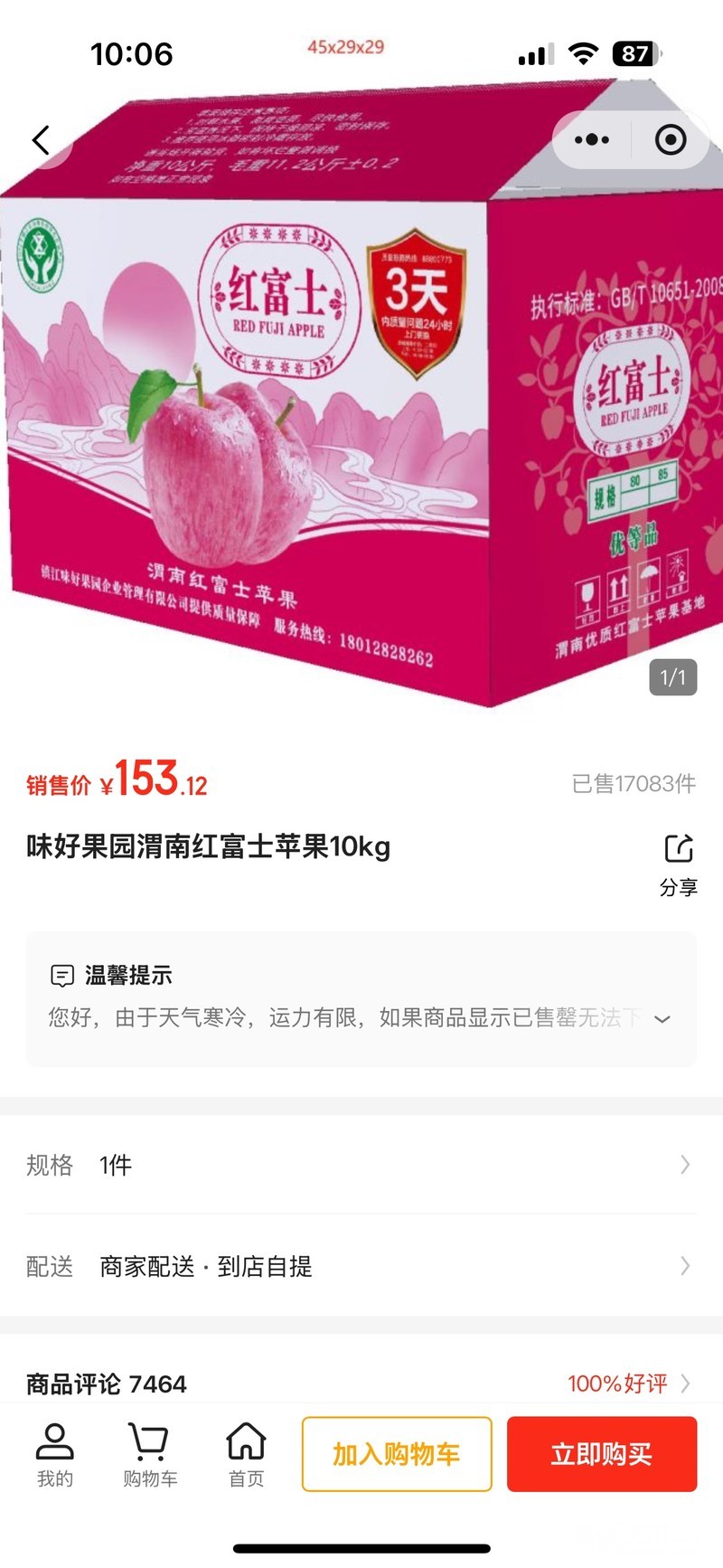Expand the 温馨提示 notice
723x1568 pixels.
coord(662,1019)
